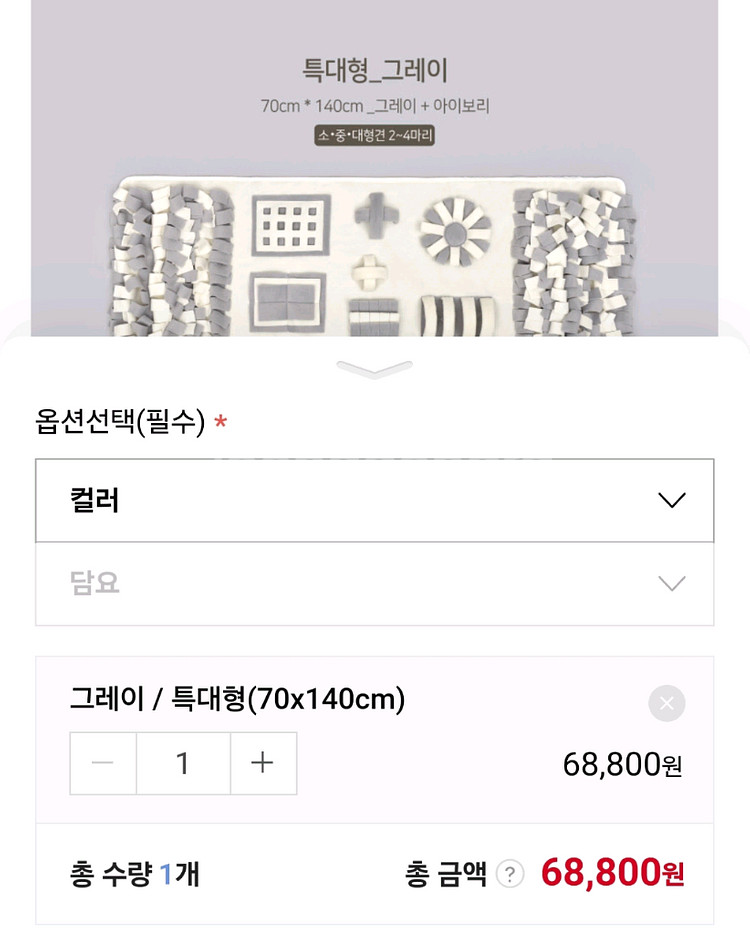This screenshot has height=934, width=750.
Task: Open the 총 금액 help question mark
Action: (510, 875)
